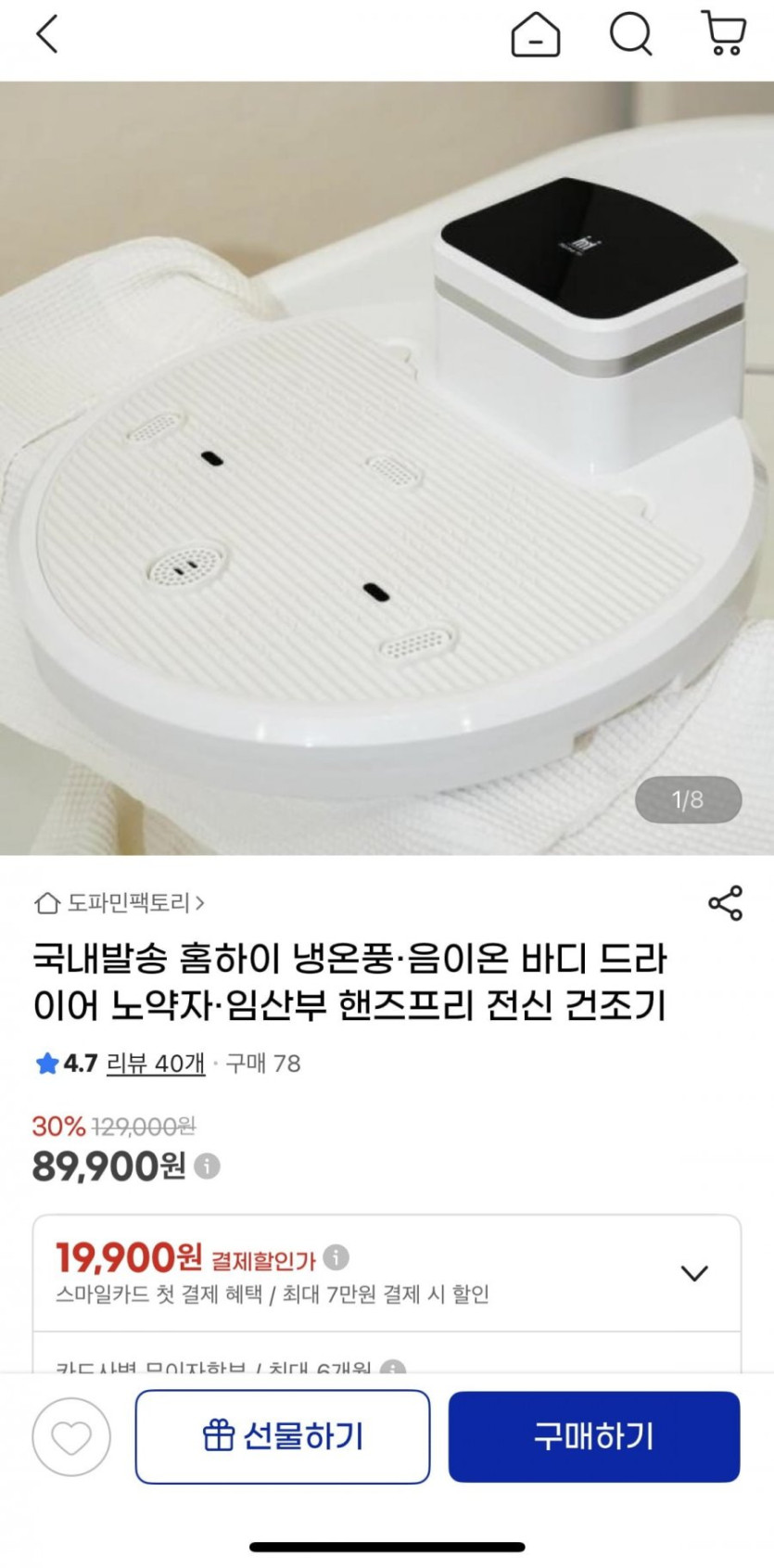Screen dimensions: 774x1568
Task: Tap the 선물하기 gift button
Action: [283, 1436]
